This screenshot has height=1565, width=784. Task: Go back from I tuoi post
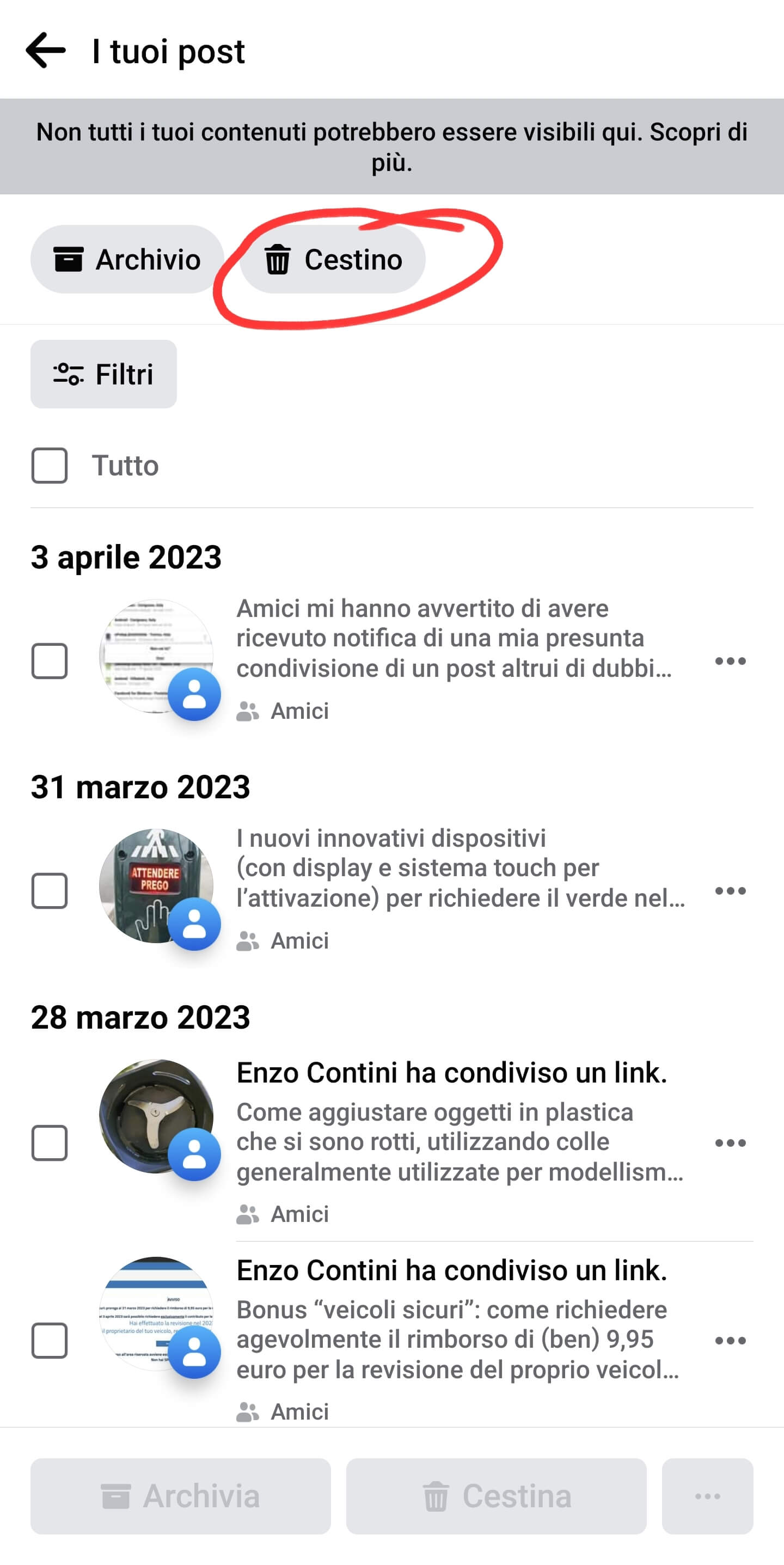[x=46, y=51]
